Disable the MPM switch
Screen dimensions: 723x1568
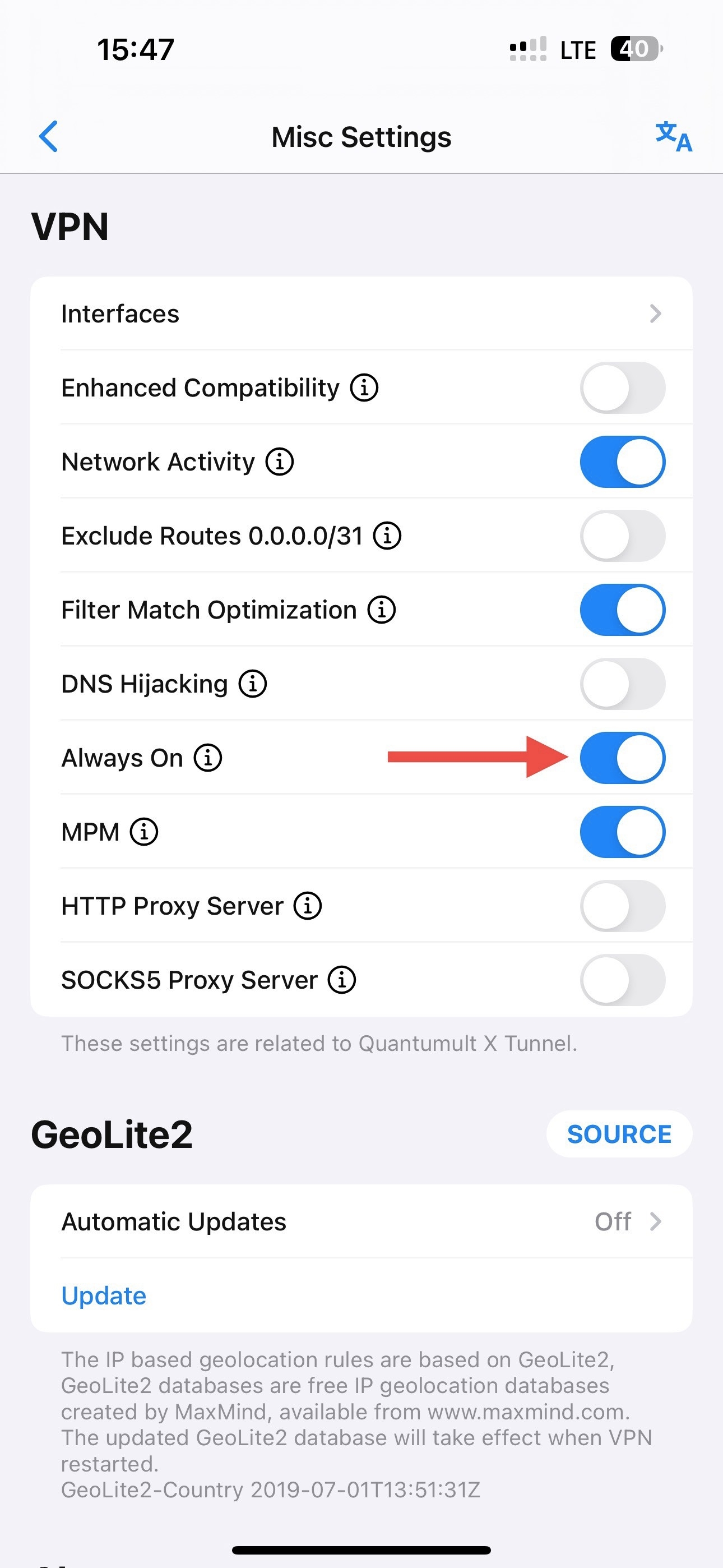tap(622, 832)
